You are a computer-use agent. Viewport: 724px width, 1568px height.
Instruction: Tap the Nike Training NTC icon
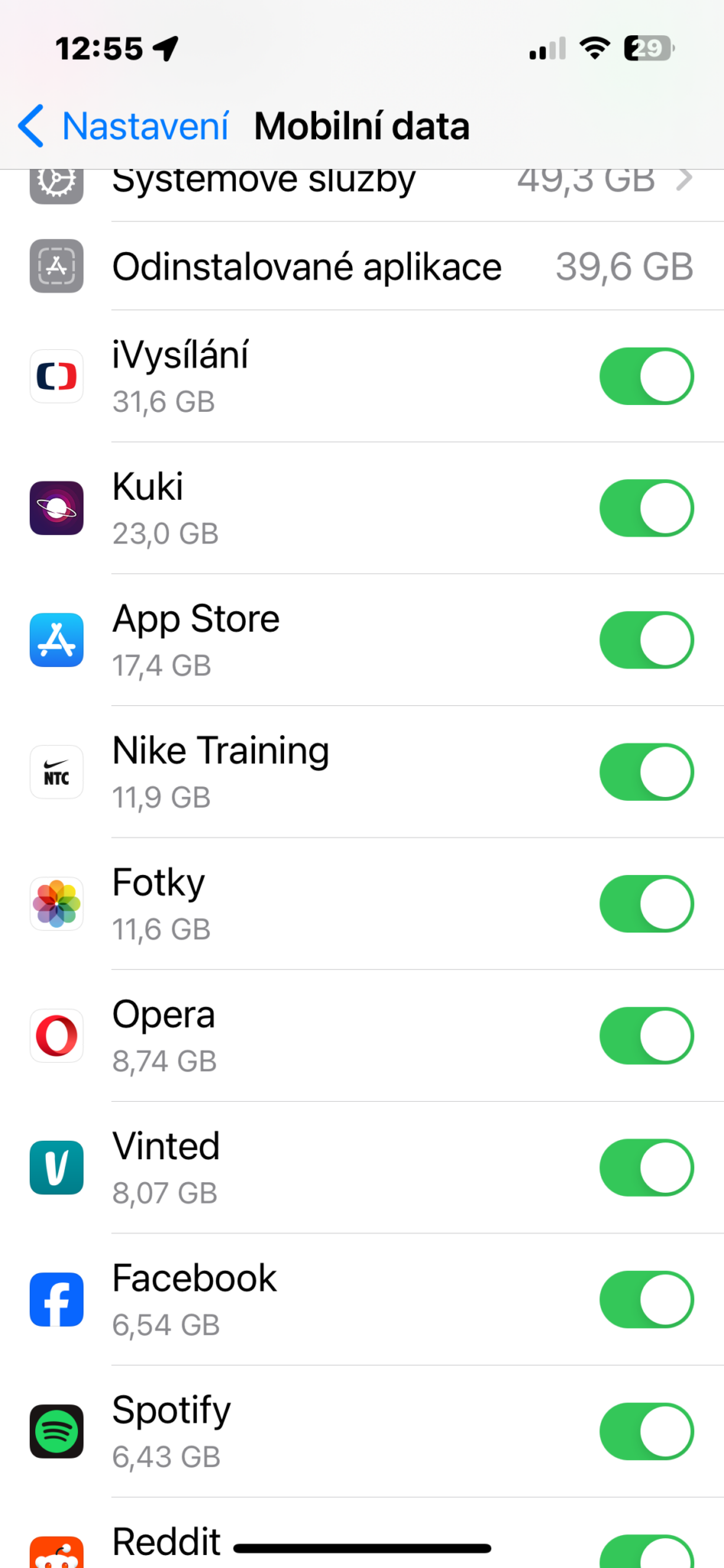[x=56, y=772]
